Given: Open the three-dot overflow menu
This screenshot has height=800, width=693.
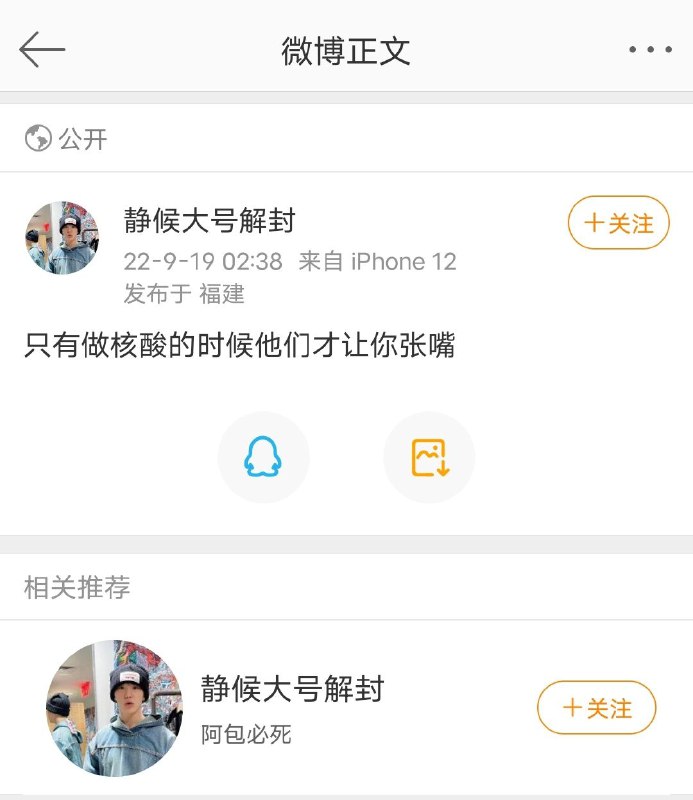Looking at the screenshot, I should [650, 50].
